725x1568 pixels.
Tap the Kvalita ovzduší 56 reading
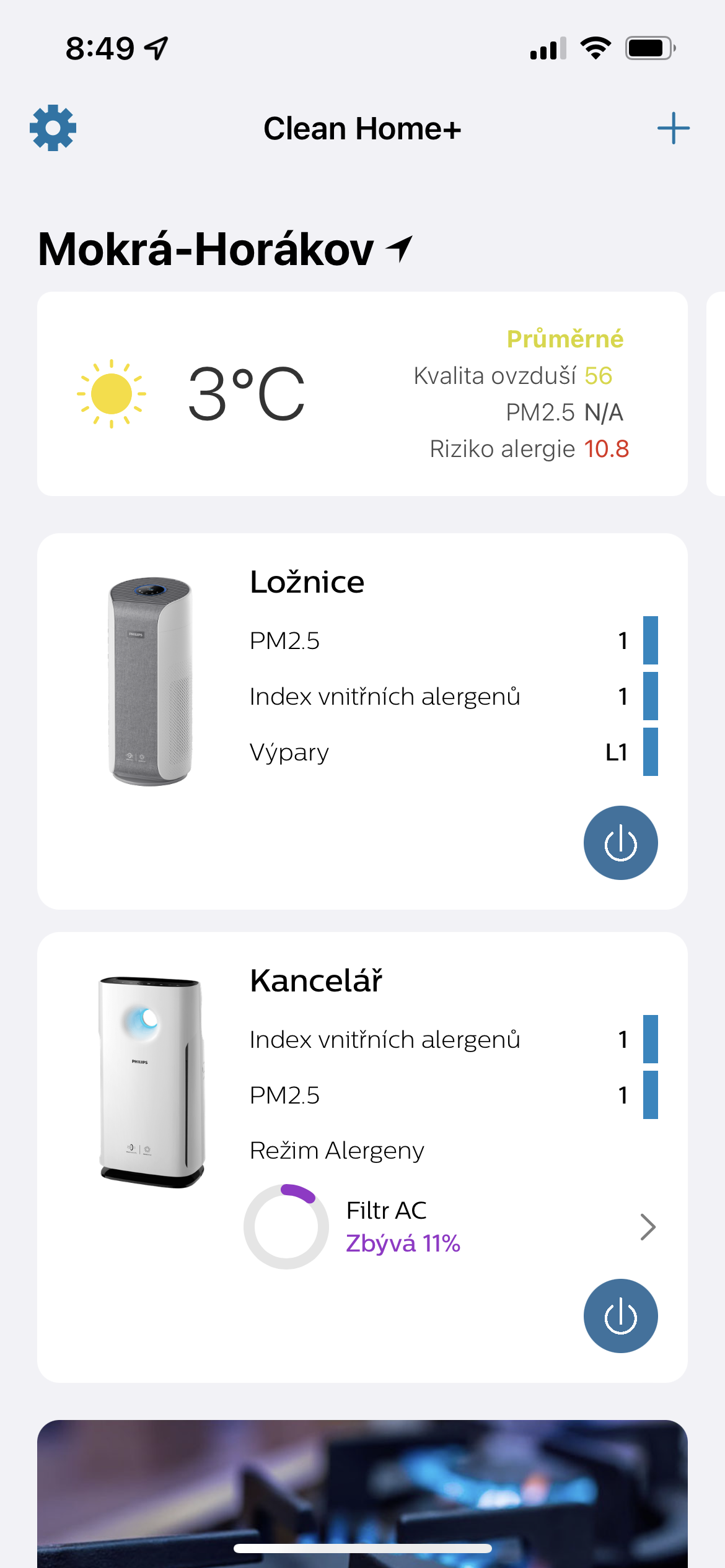512,375
